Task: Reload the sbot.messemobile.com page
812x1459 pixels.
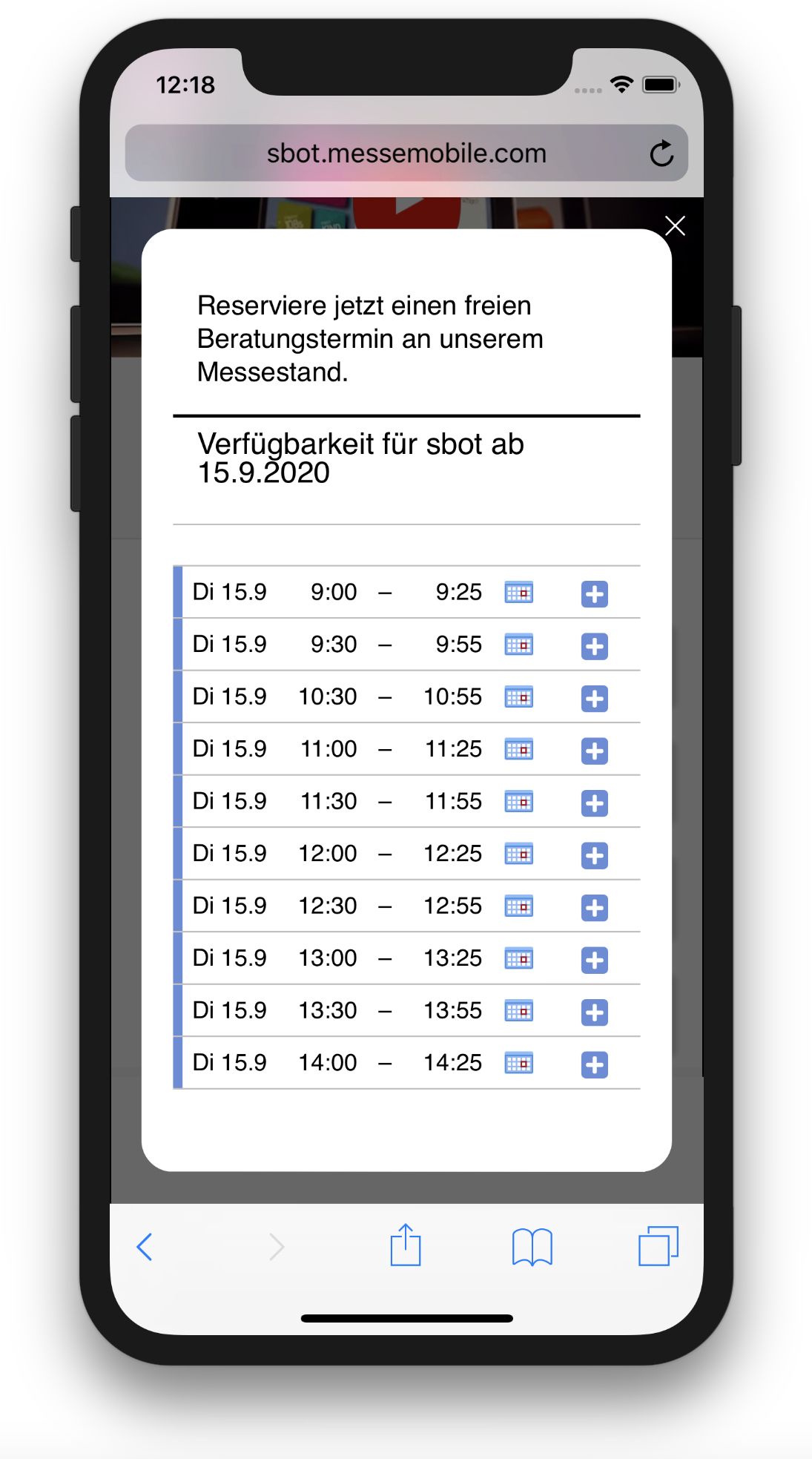Action: tap(661, 154)
